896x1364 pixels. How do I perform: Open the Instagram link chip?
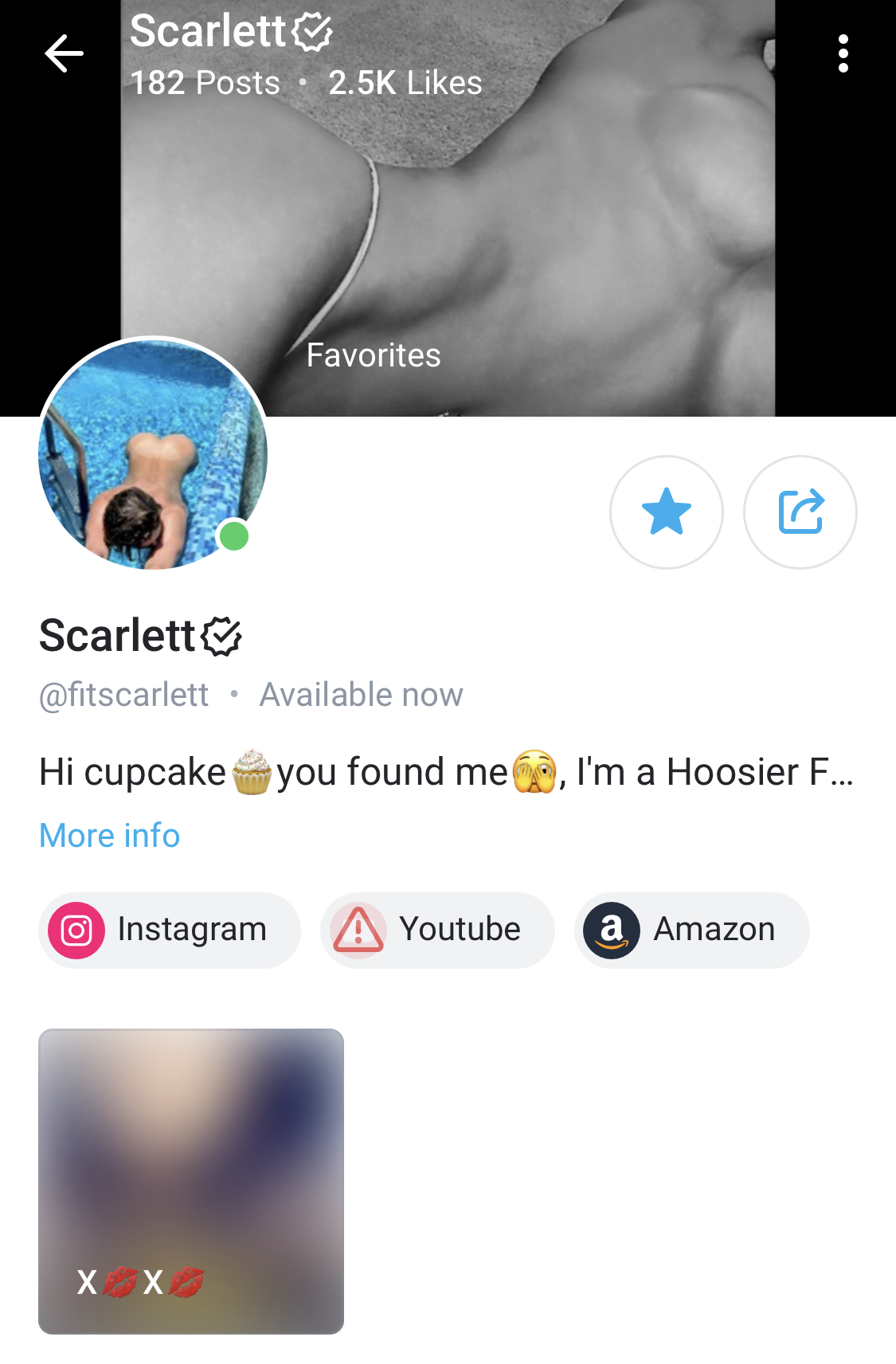click(x=170, y=930)
